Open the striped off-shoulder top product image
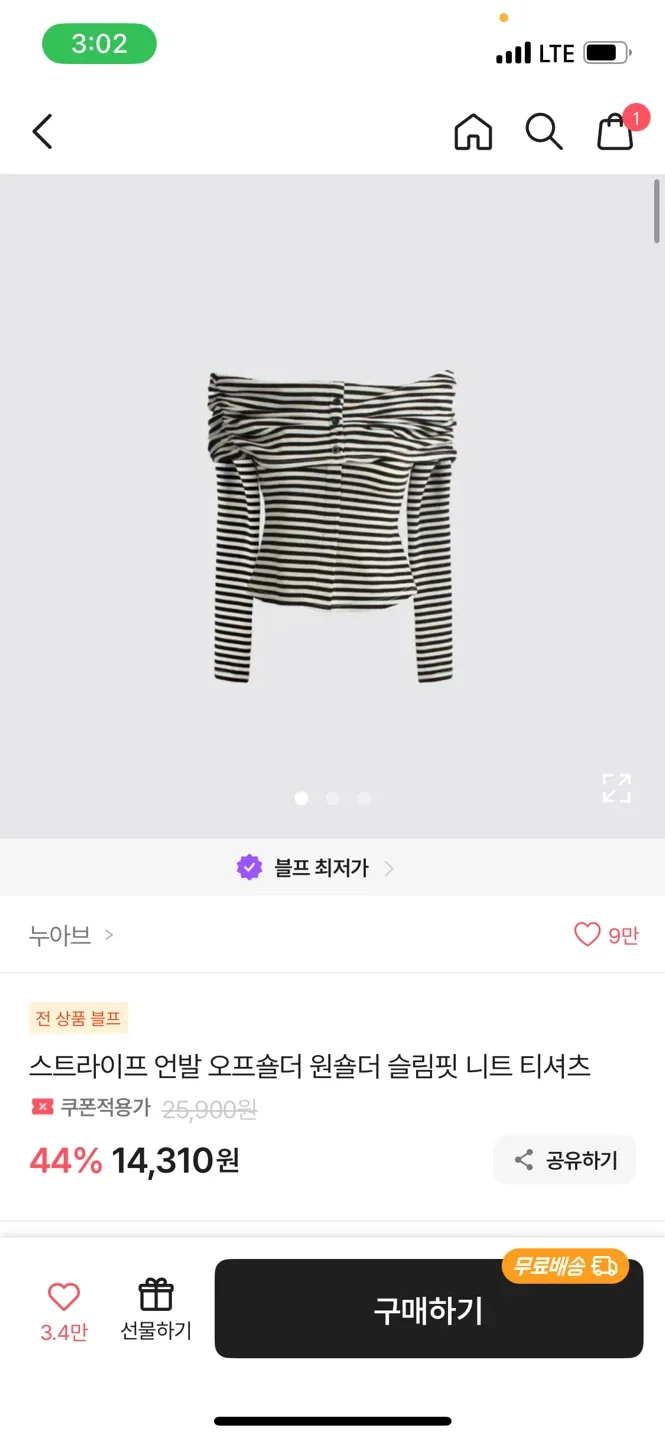This screenshot has width=665, height=1440. coord(332,527)
